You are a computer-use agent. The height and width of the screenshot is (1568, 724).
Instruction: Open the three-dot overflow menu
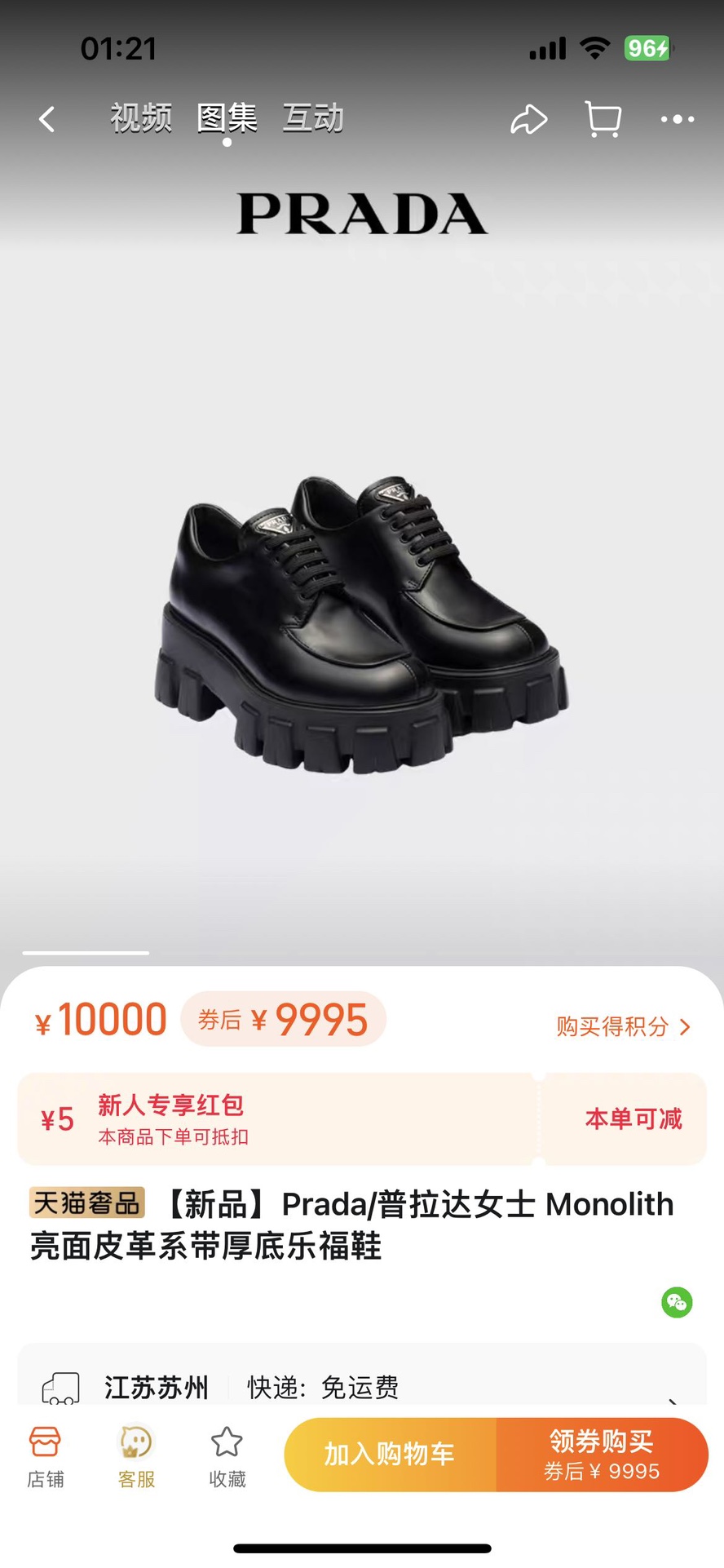point(677,120)
